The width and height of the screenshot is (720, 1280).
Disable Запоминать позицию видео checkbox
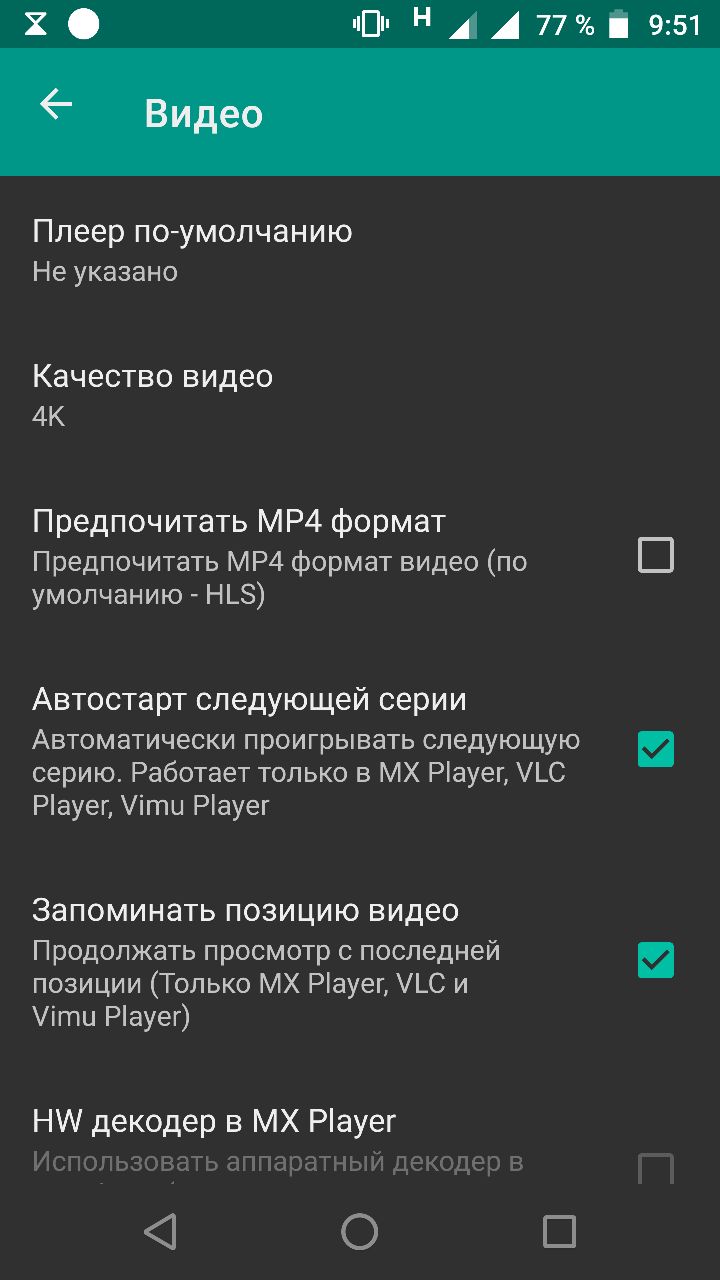pyautogui.click(x=656, y=960)
